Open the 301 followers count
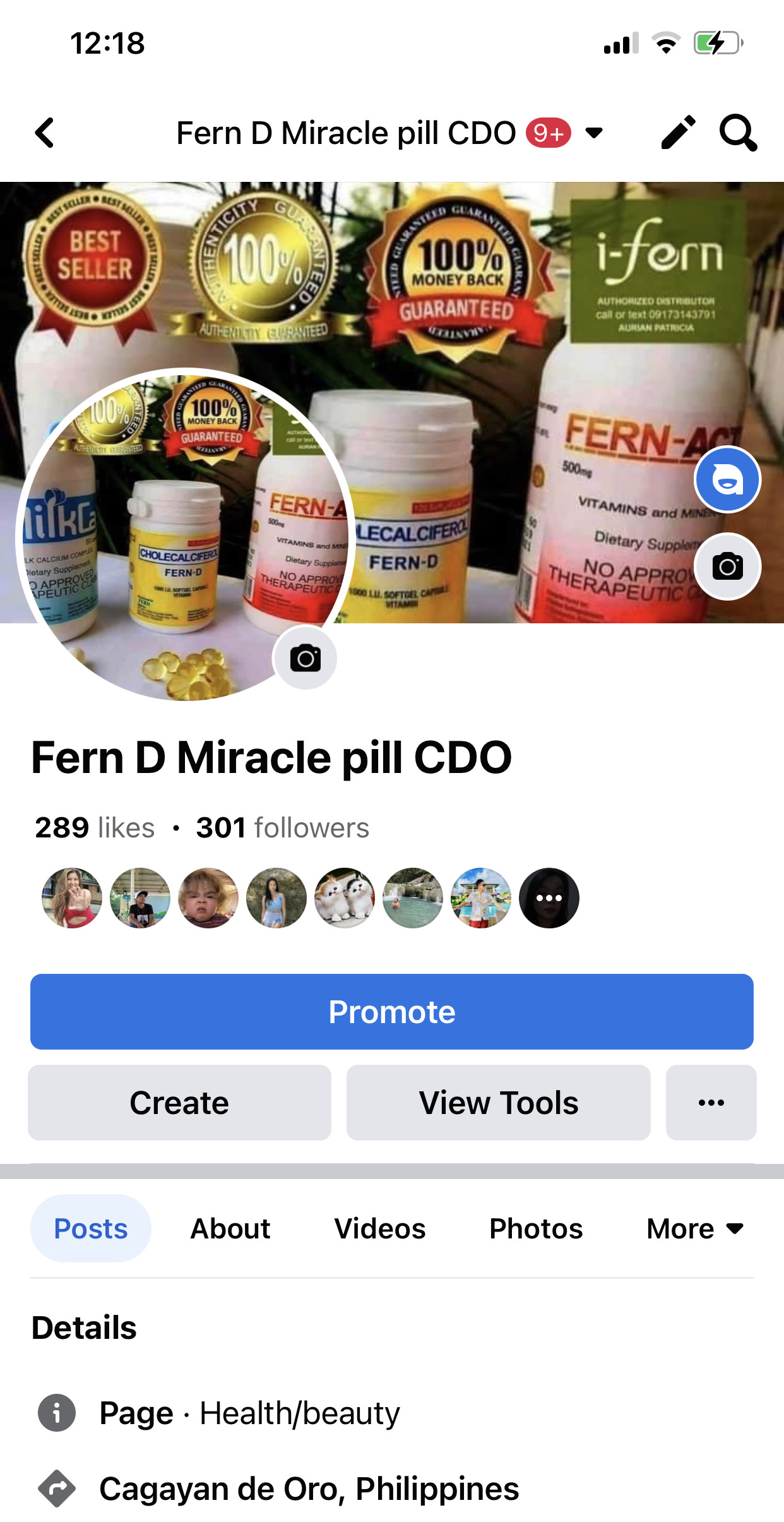Screen dimensions: 784x1522 [x=282, y=827]
